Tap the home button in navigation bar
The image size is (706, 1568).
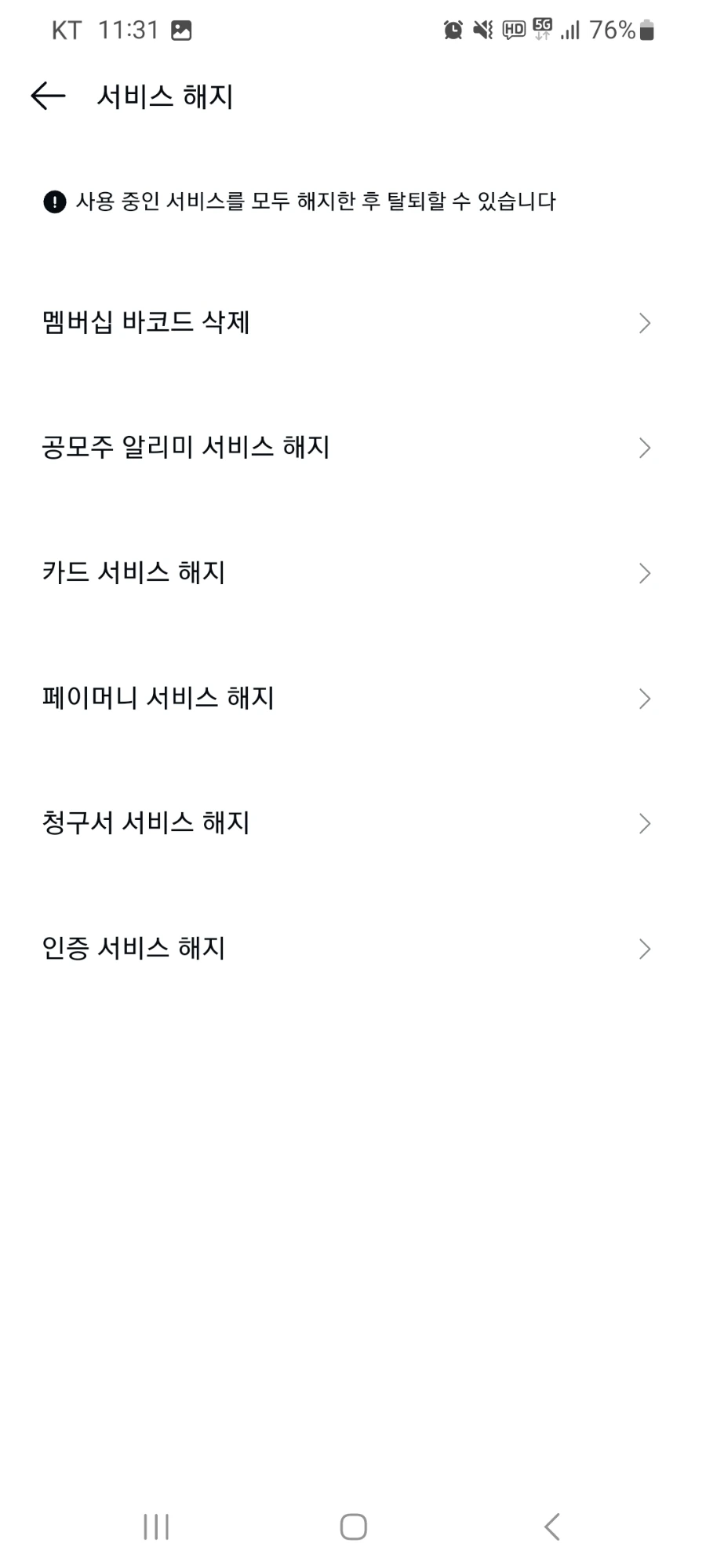(x=353, y=1526)
